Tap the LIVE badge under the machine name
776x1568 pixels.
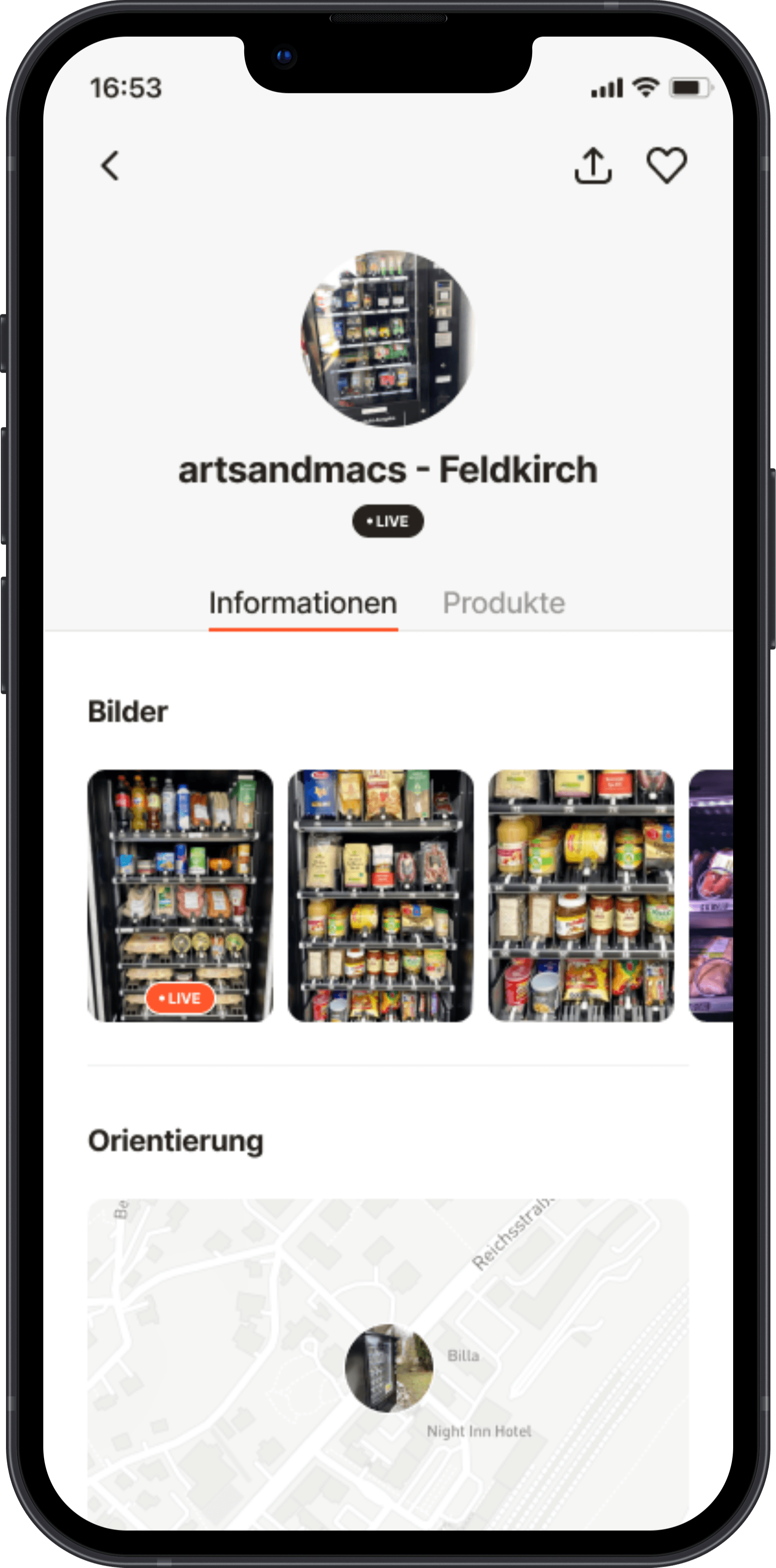point(388,520)
